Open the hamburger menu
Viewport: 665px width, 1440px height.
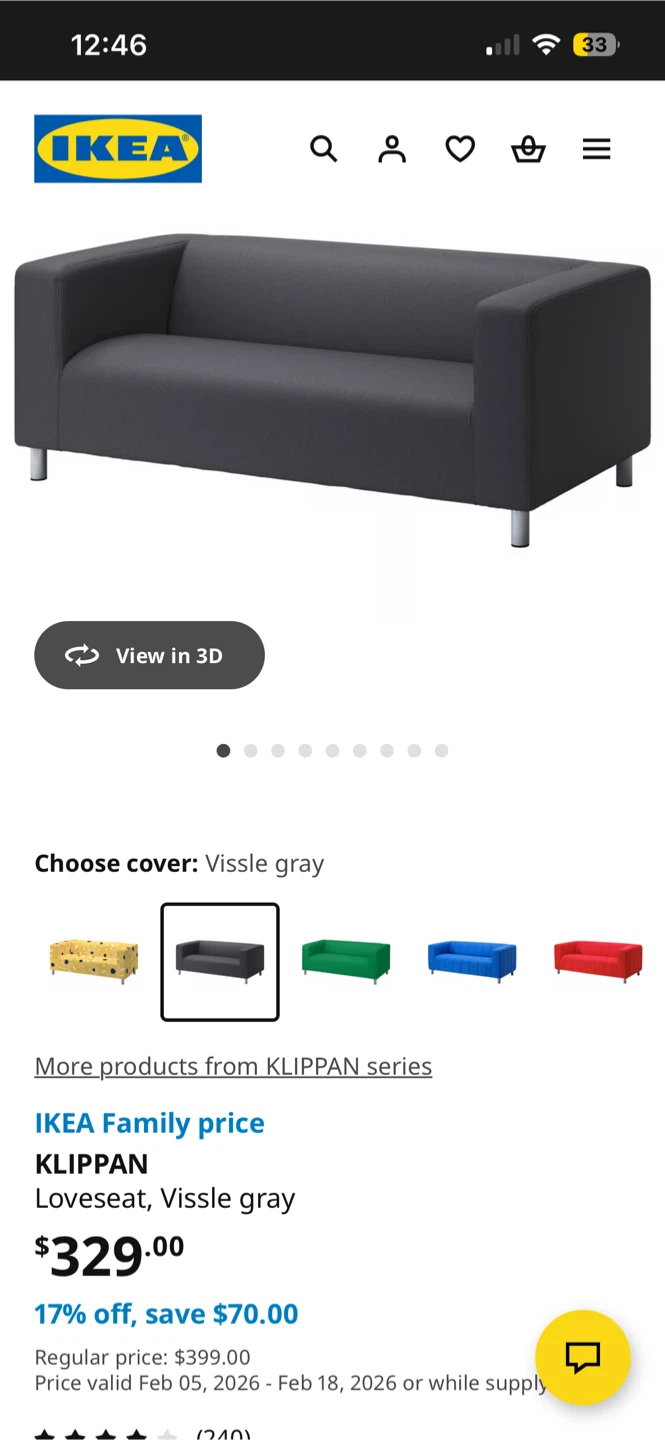tap(596, 149)
